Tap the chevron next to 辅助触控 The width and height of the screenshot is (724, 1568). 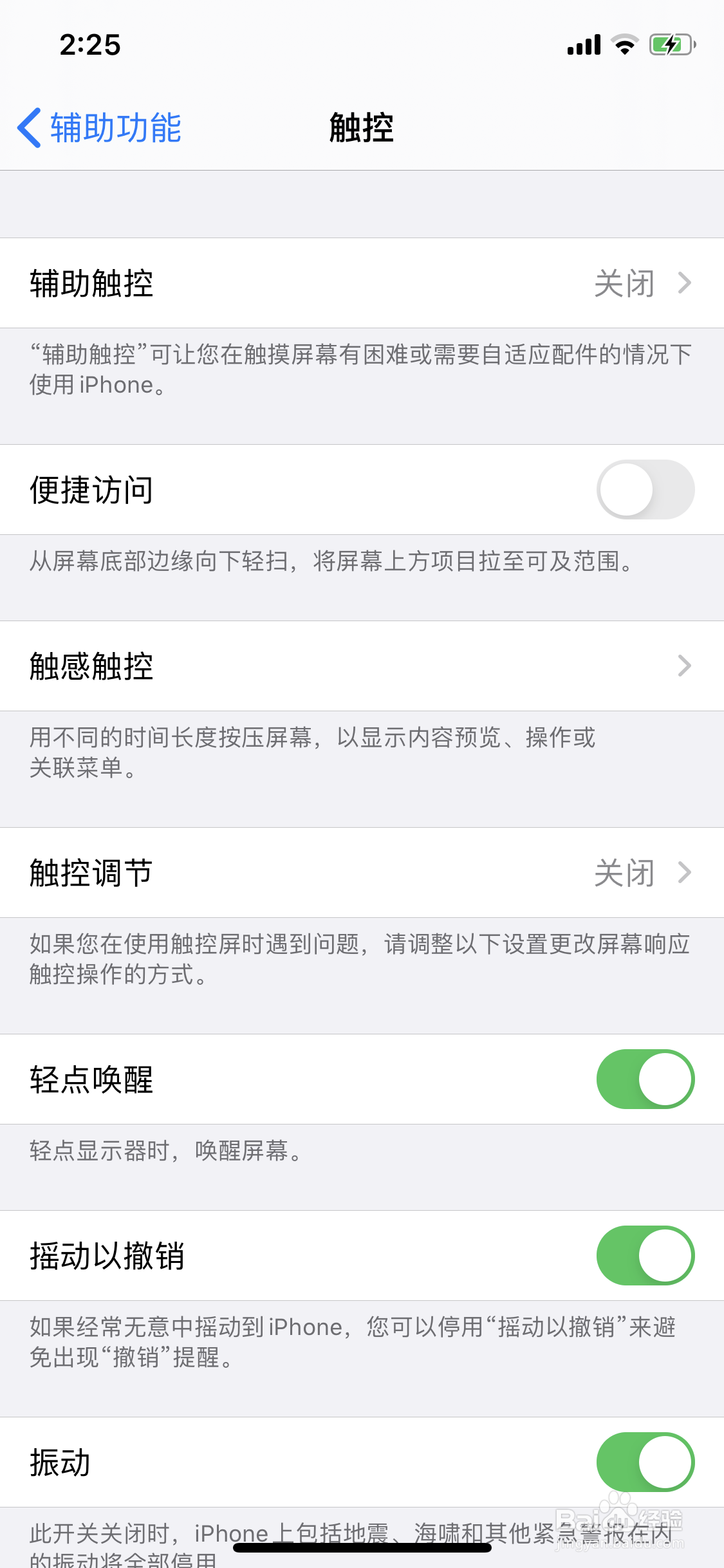tap(684, 283)
